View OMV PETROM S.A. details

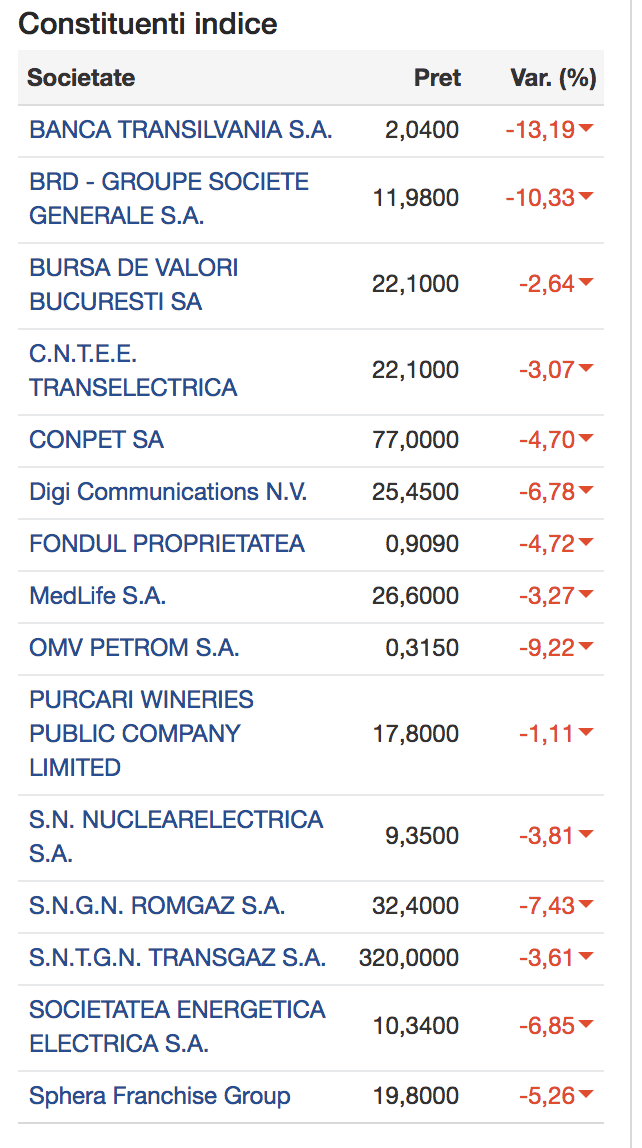(x=135, y=648)
